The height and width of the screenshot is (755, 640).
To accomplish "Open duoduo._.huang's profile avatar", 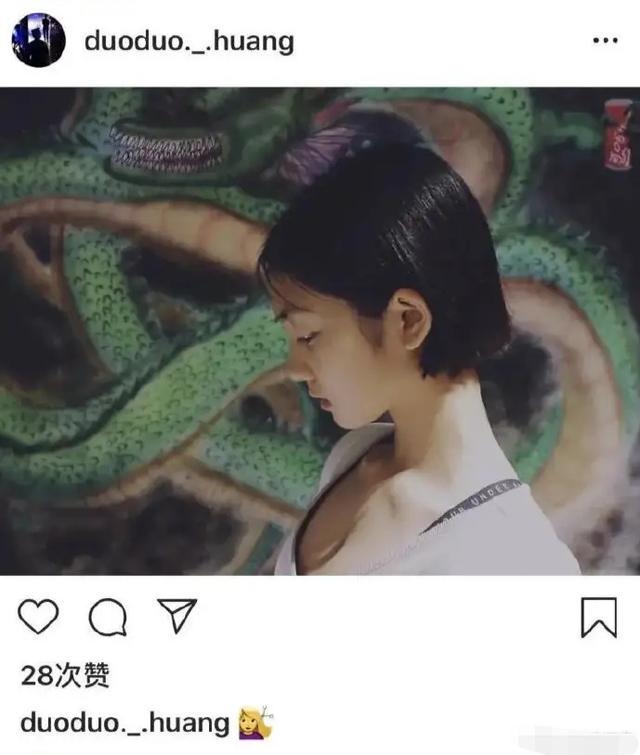I will (38, 40).
